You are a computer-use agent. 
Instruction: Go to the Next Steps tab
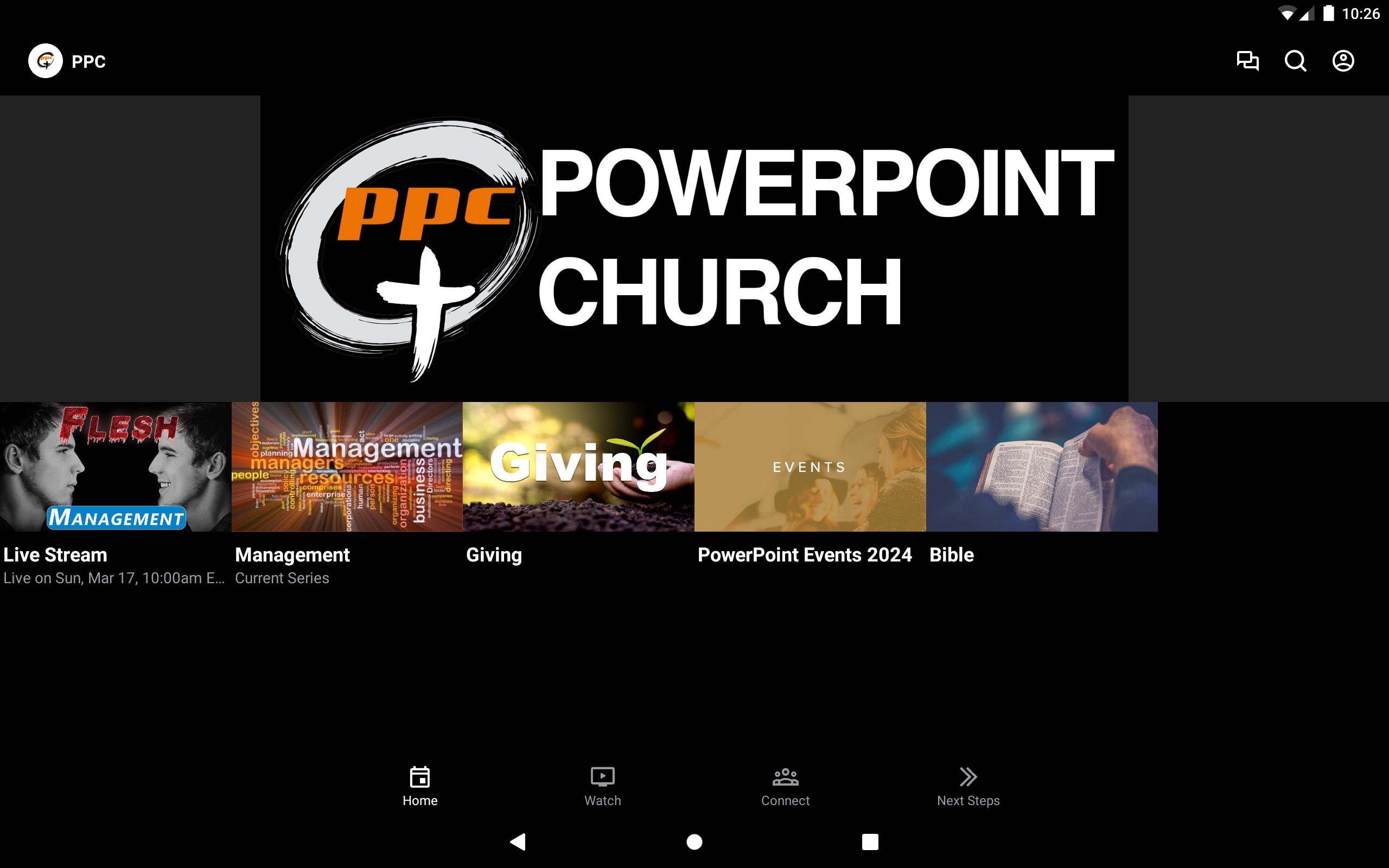click(x=969, y=786)
